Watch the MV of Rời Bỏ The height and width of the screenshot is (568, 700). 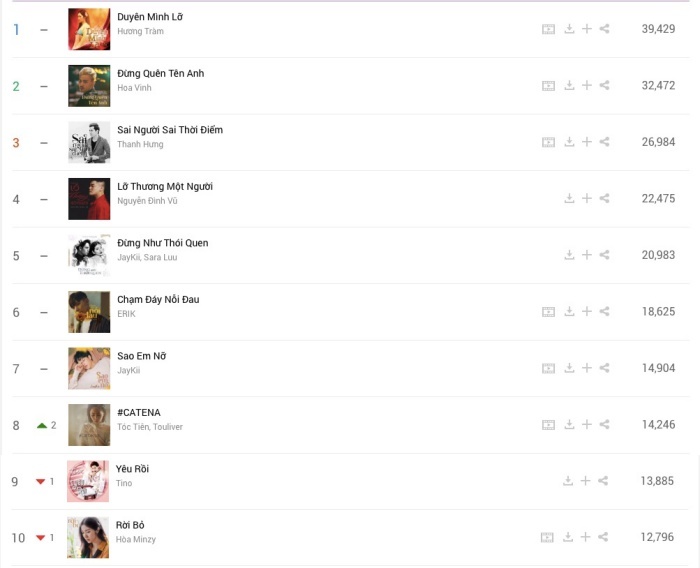[548, 538]
